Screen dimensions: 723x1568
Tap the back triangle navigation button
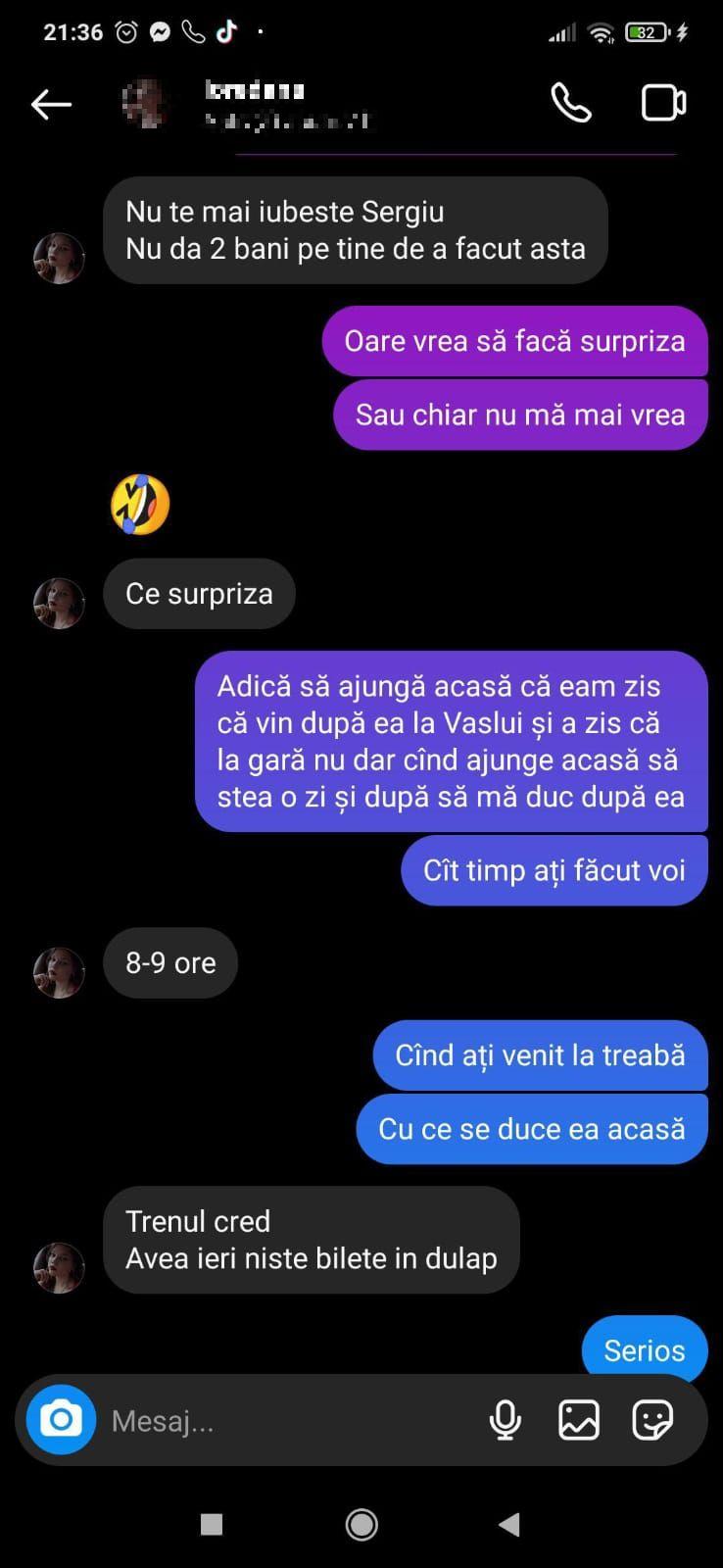coord(508,1524)
